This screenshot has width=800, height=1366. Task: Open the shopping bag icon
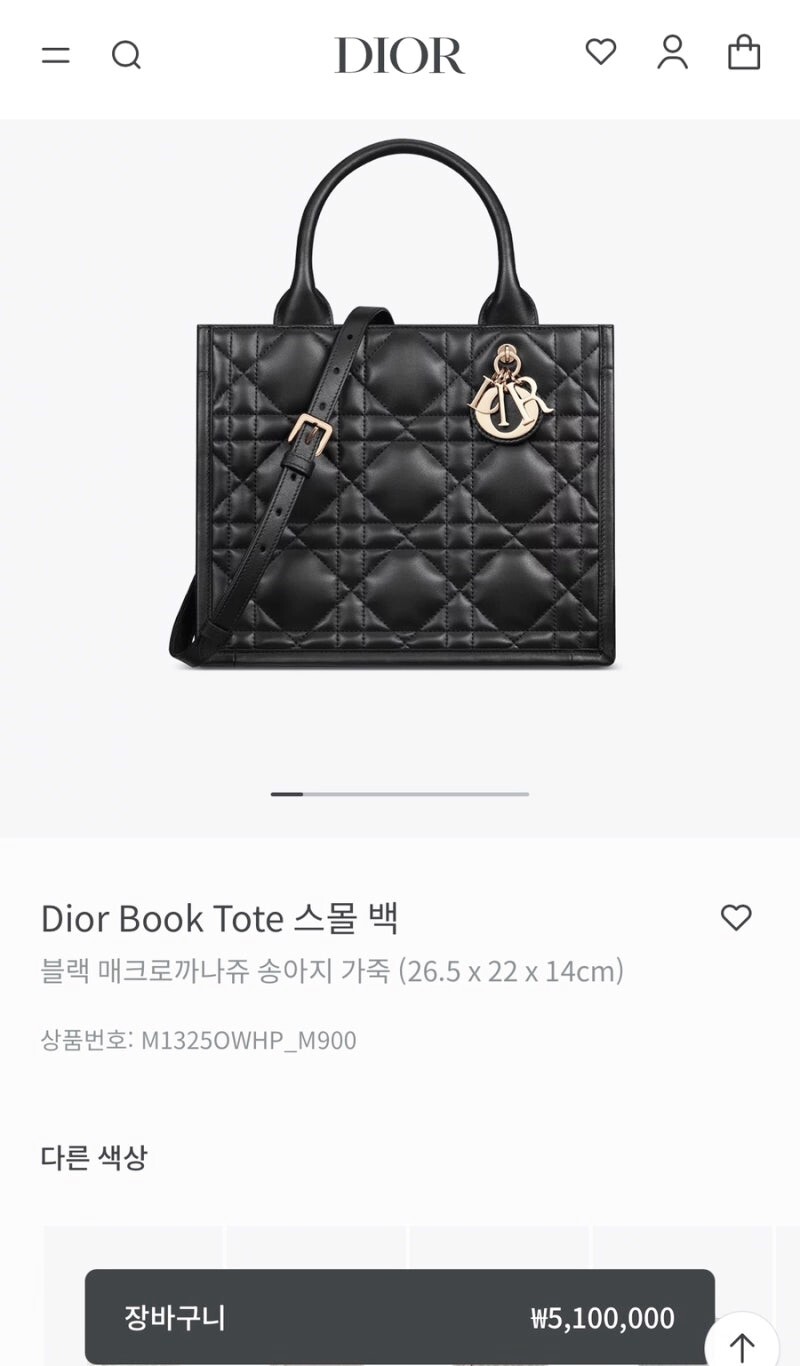744,52
